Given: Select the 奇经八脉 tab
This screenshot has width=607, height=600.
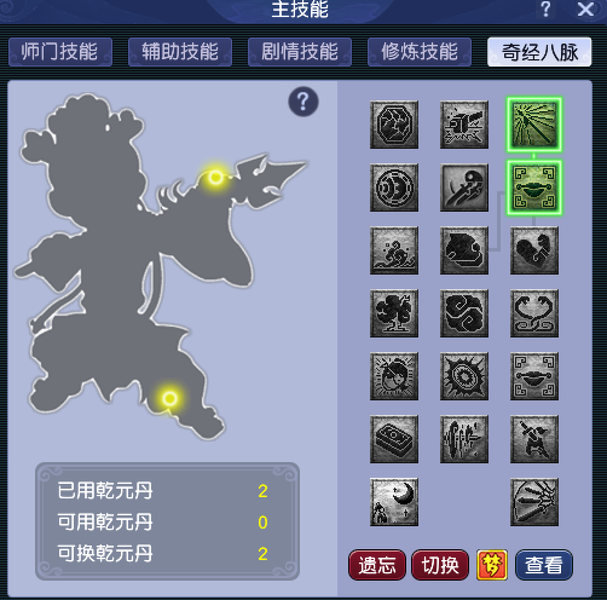Looking at the screenshot, I should 539,52.
